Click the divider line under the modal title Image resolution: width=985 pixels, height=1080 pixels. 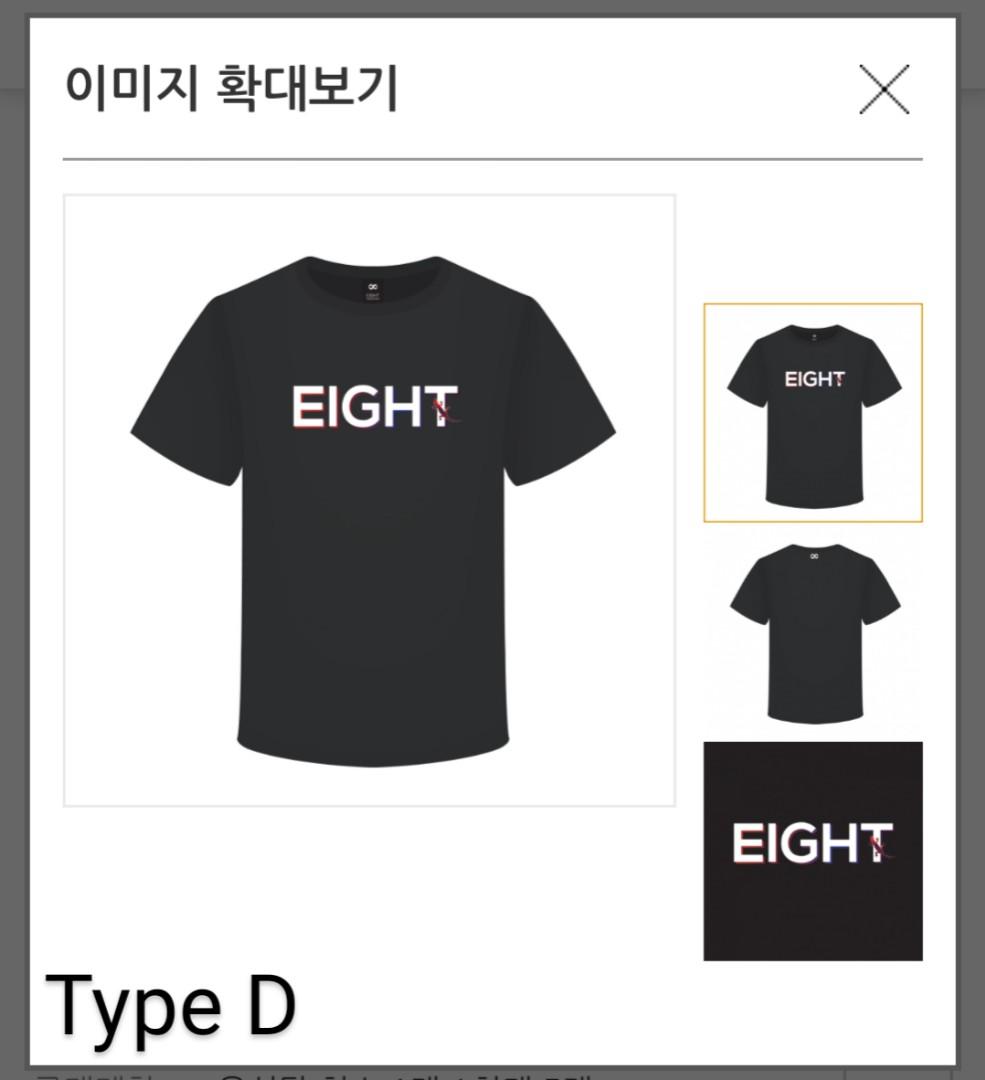point(492,156)
